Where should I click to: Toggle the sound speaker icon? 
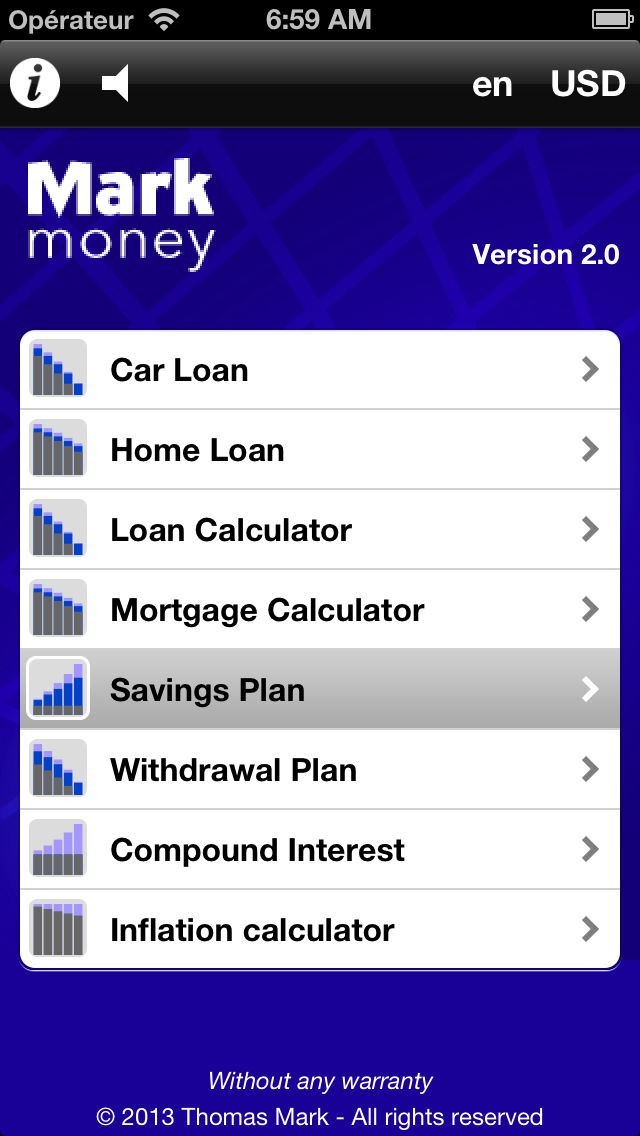116,84
